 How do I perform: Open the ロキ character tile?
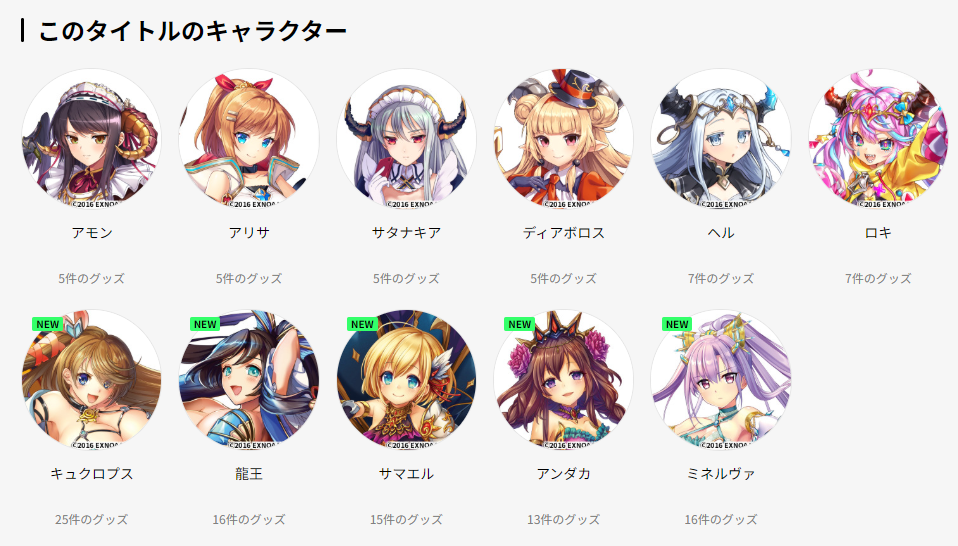pos(877,139)
